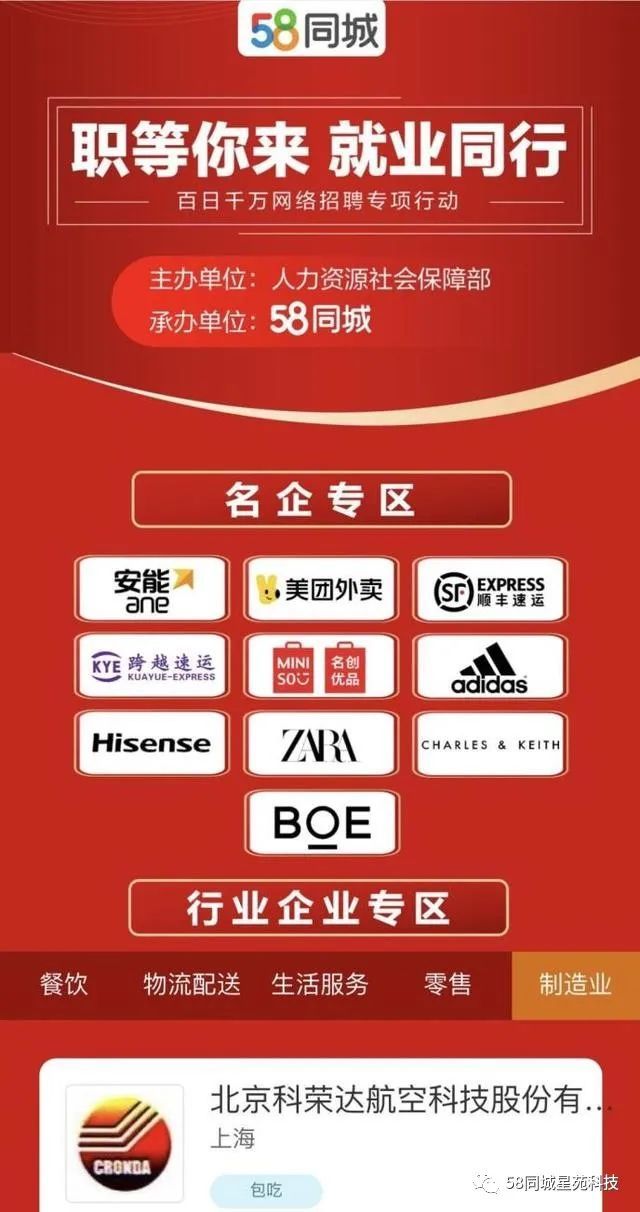Switch to the 物流配送 tab
The height and width of the screenshot is (1212, 640).
192,985
